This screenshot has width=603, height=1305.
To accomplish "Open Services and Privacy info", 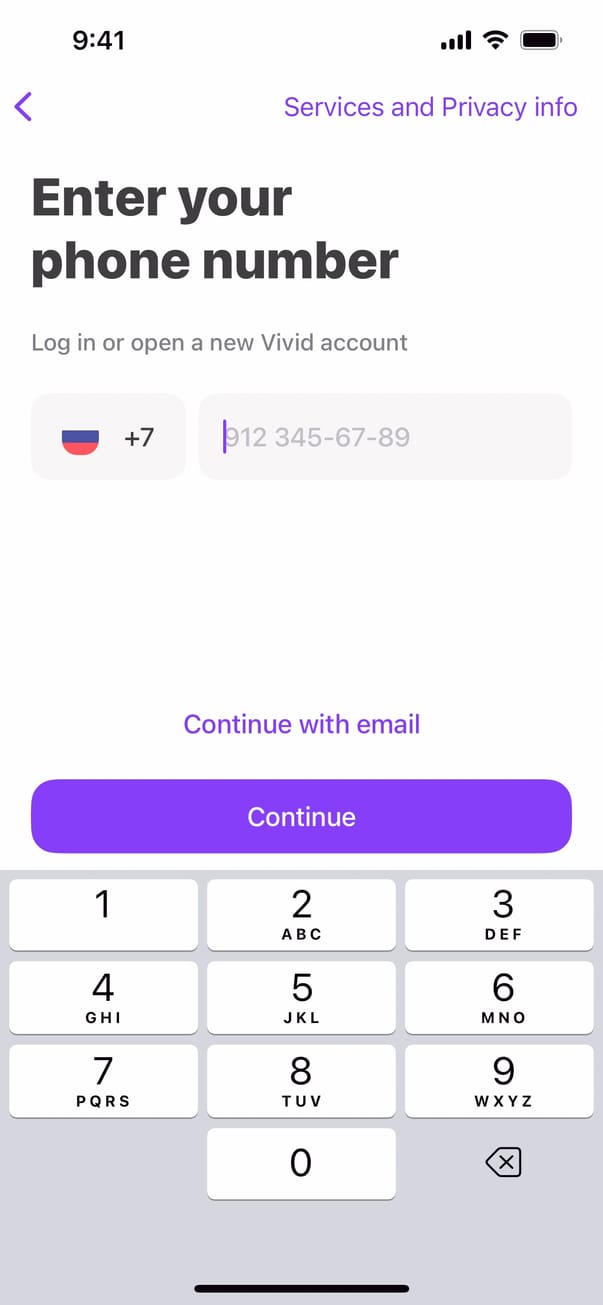I will [x=430, y=107].
